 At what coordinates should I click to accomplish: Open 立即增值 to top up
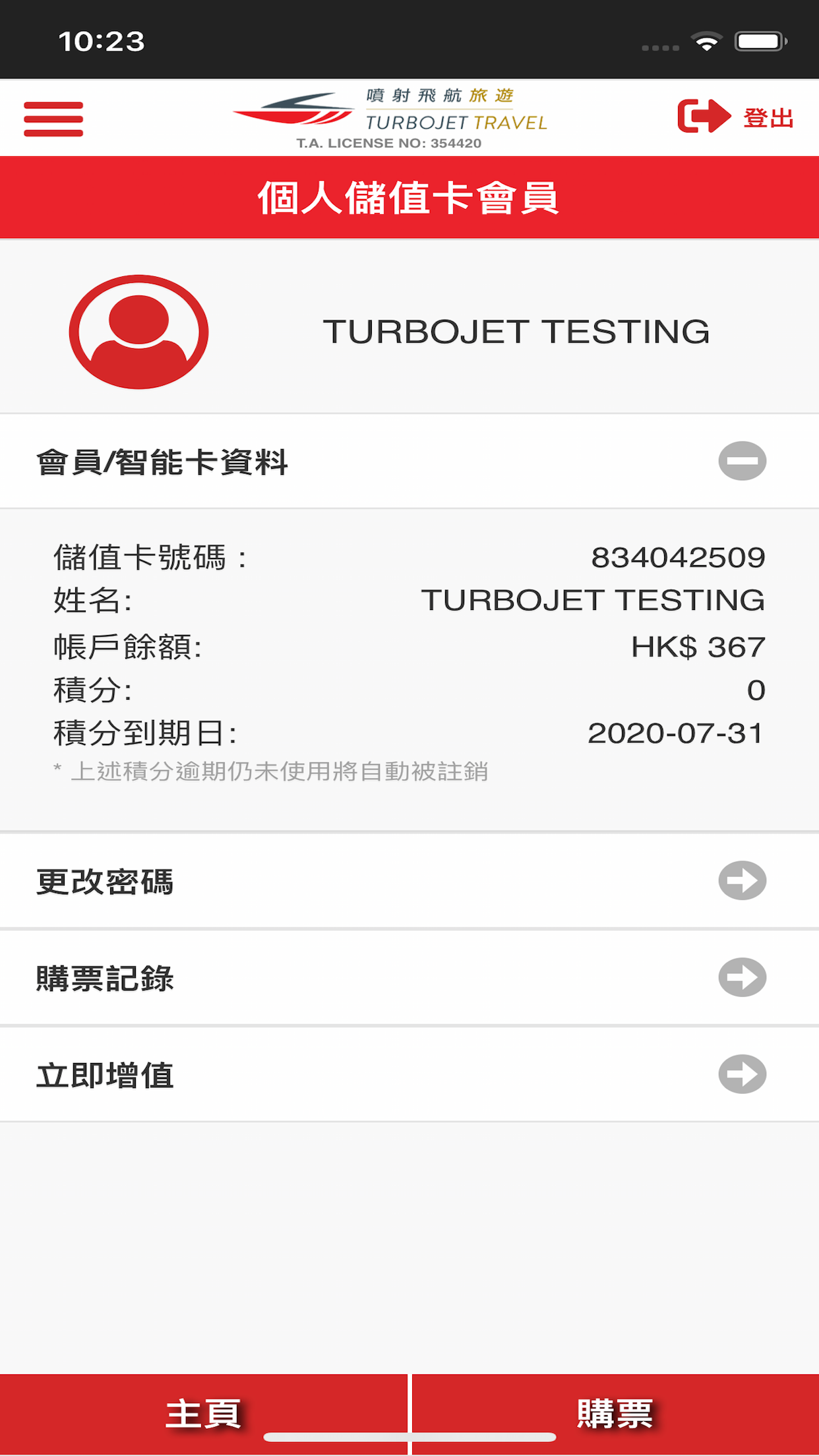click(409, 1075)
